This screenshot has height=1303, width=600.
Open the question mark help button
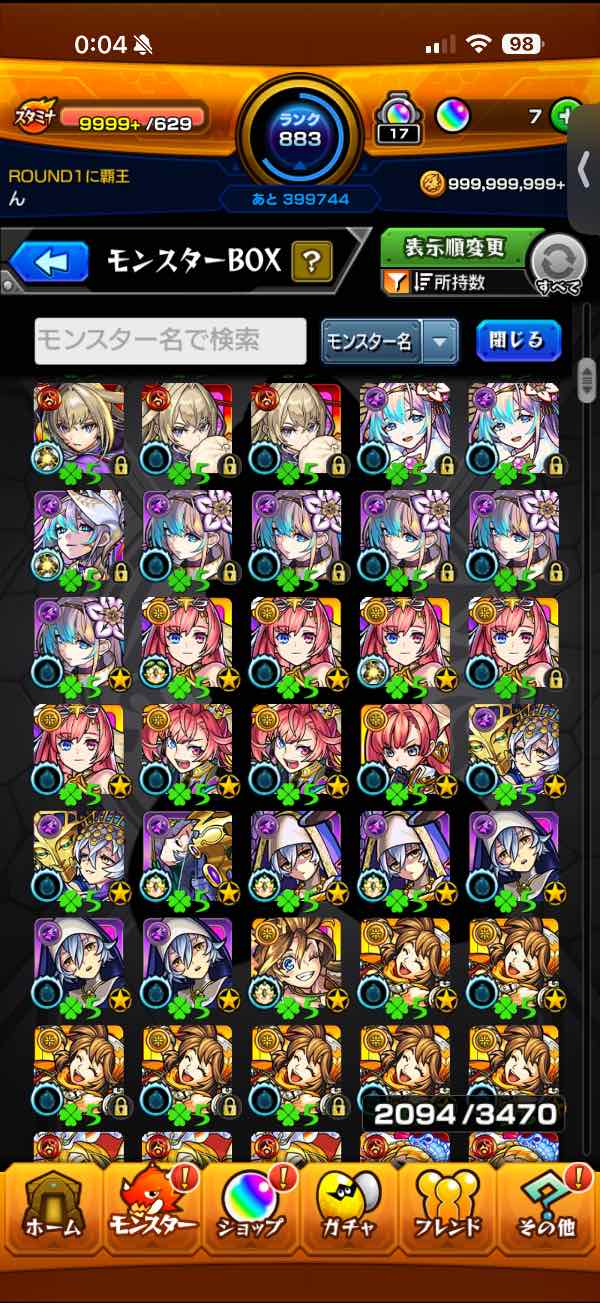(x=312, y=263)
